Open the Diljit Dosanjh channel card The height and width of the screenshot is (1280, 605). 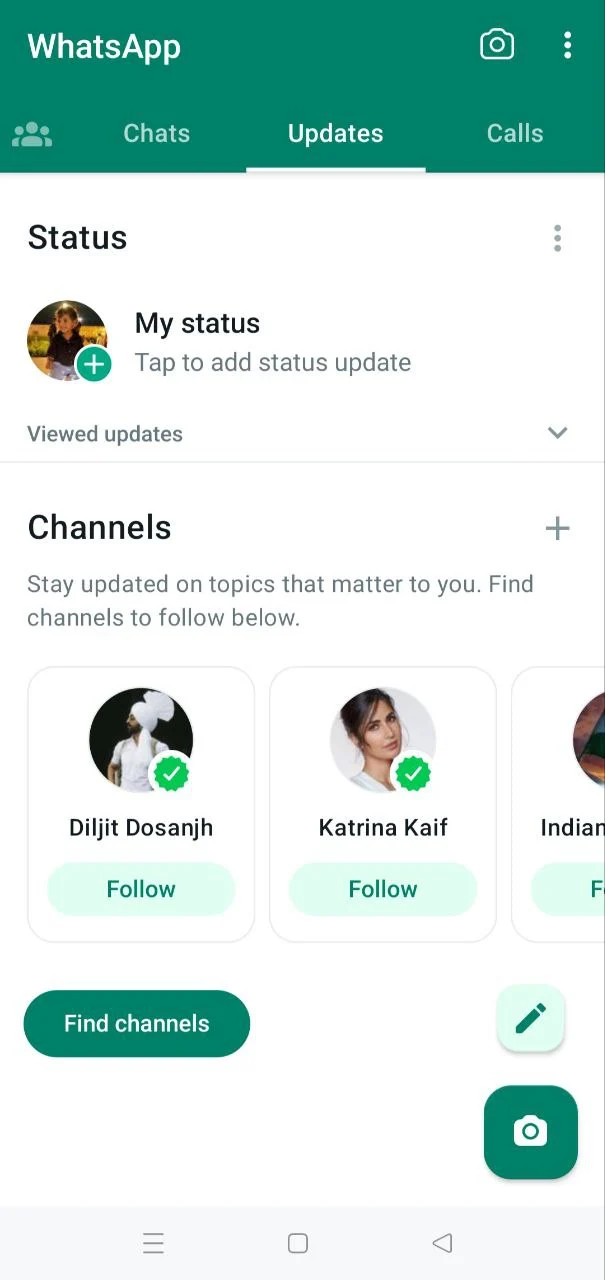coord(141,805)
